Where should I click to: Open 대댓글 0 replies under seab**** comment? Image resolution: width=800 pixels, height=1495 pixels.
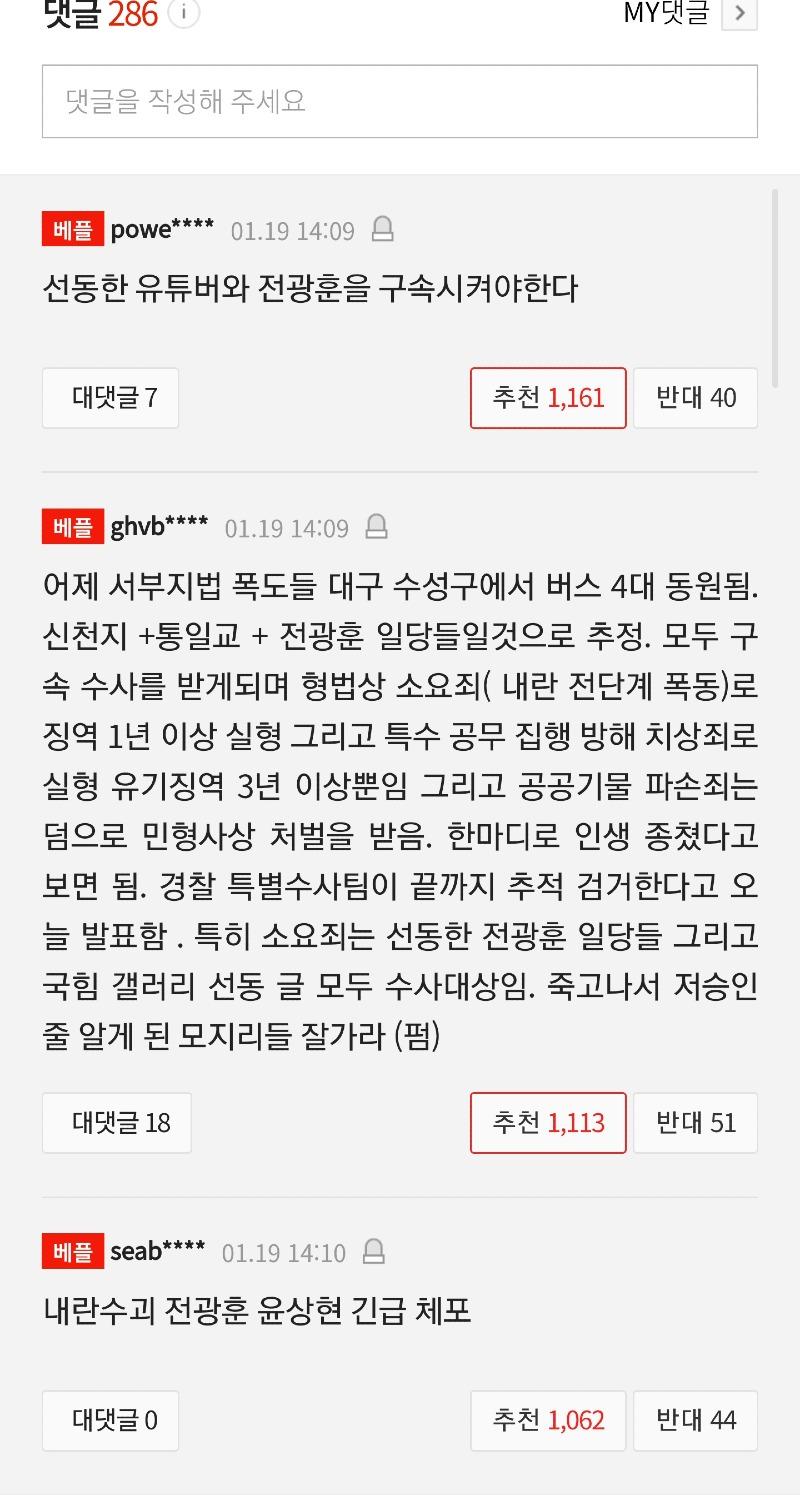pyautogui.click(x=111, y=1420)
